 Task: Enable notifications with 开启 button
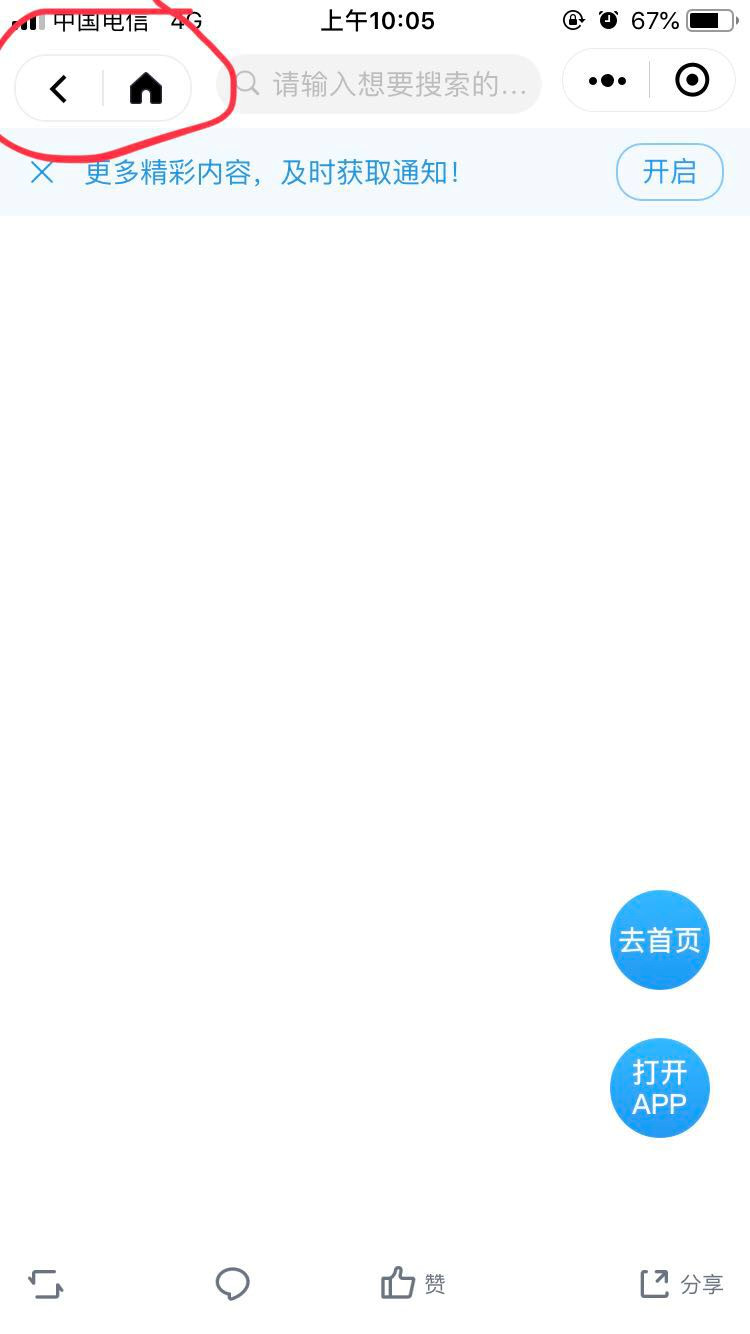pyautogui.click(x=669, y=172)
